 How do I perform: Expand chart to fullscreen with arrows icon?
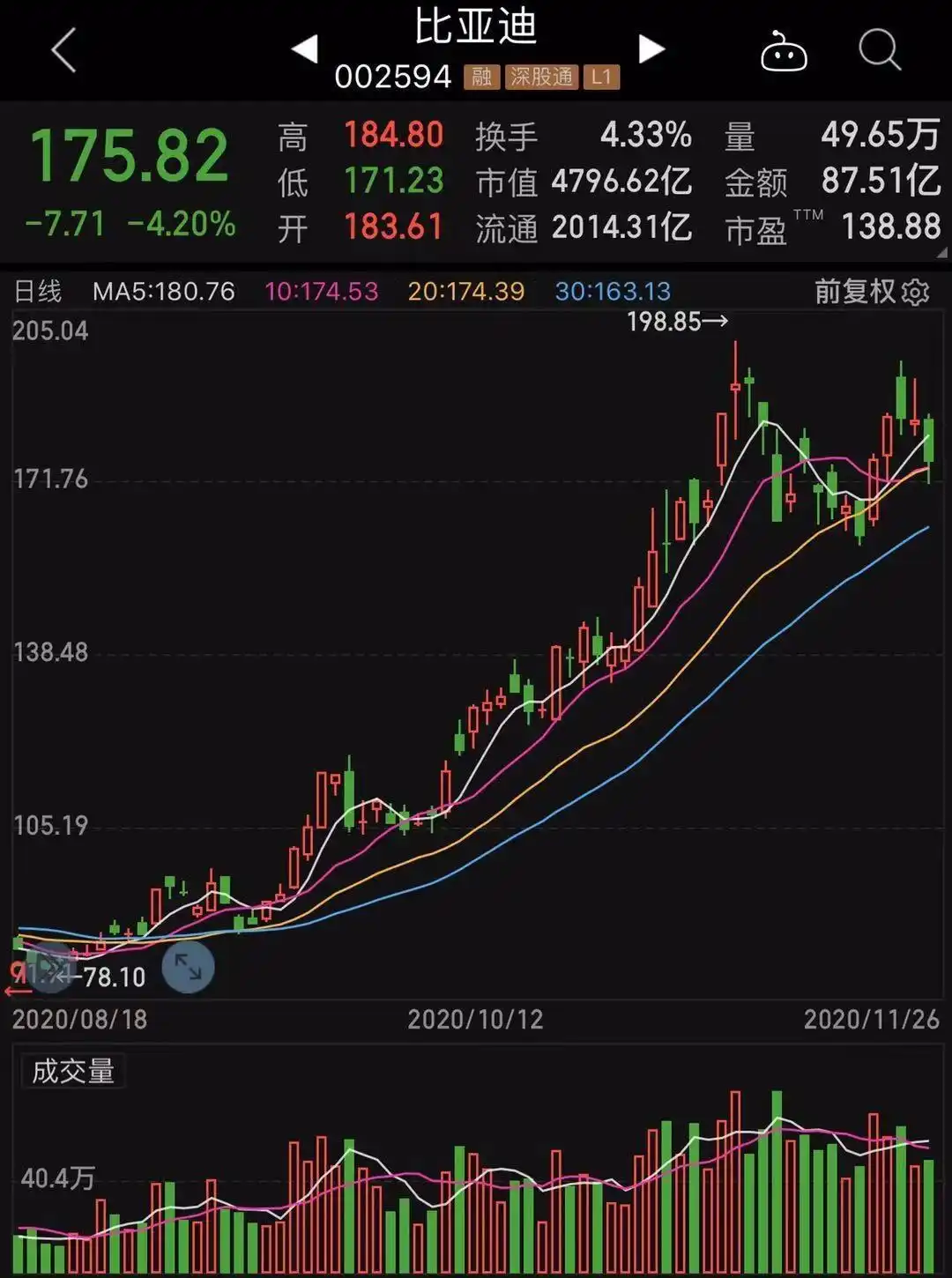(x=188, y=967)
